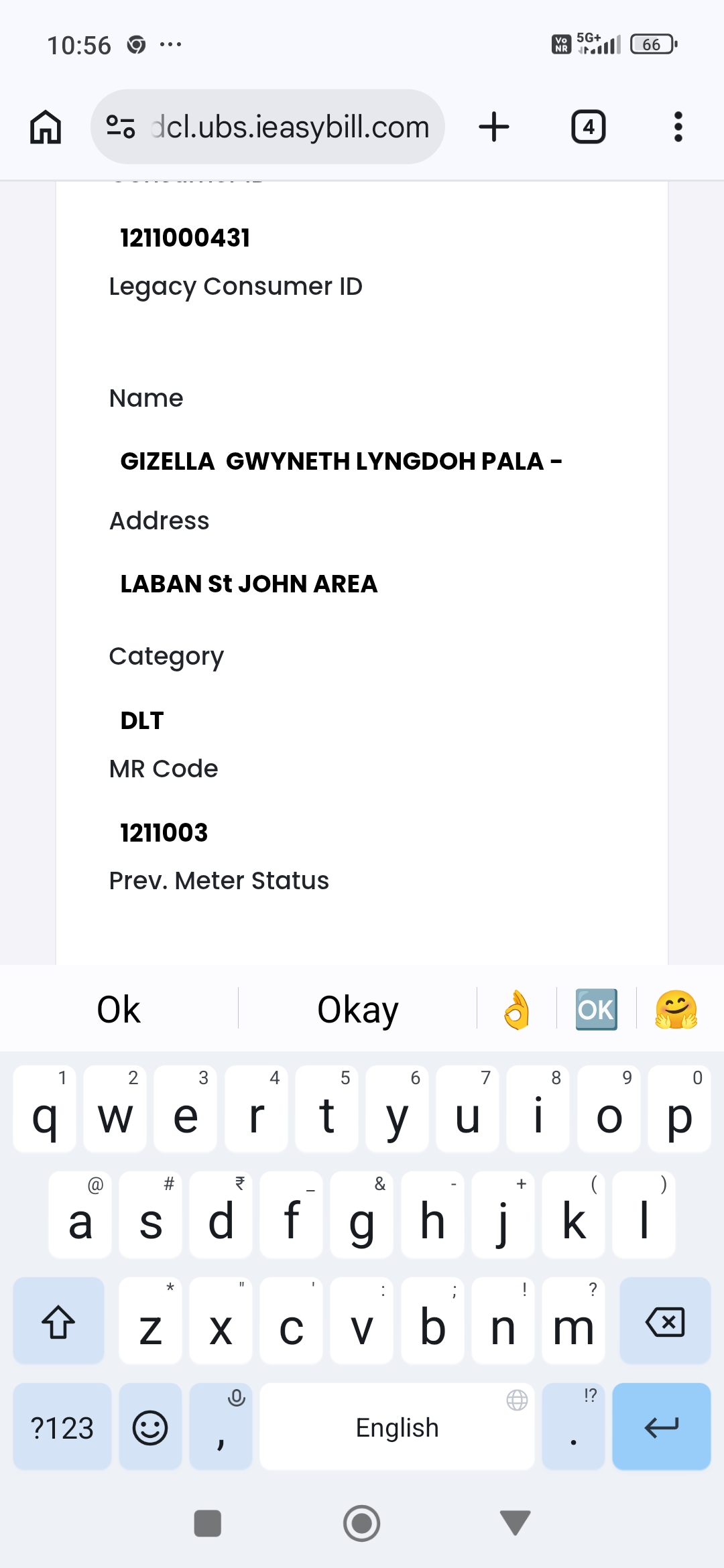Image resolution: width=724 pixels, height=1568 pixels.
Task: Tap the shift key
Action: pyautogui.click(x=58, y=1321)
